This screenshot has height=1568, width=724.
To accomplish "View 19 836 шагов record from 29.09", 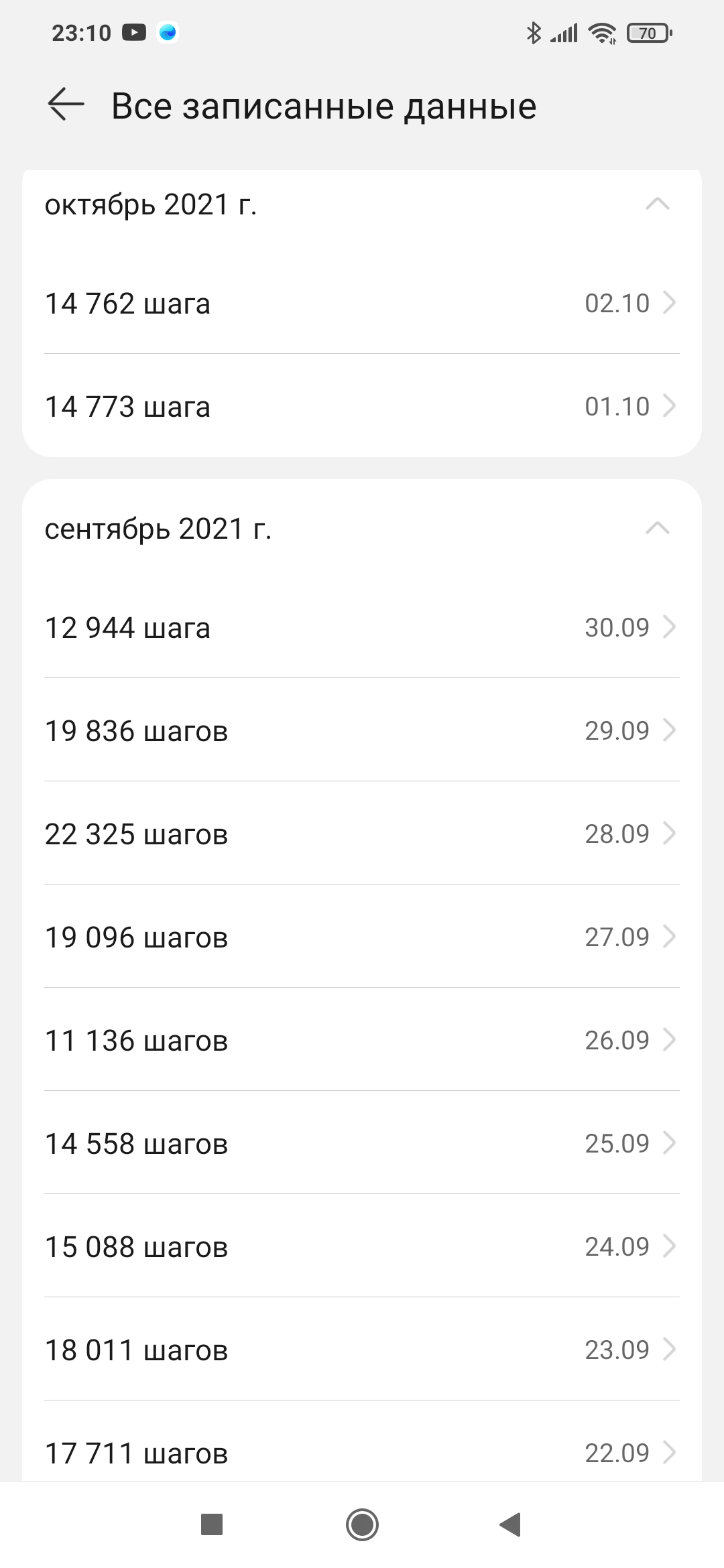I will click(362, 730).
